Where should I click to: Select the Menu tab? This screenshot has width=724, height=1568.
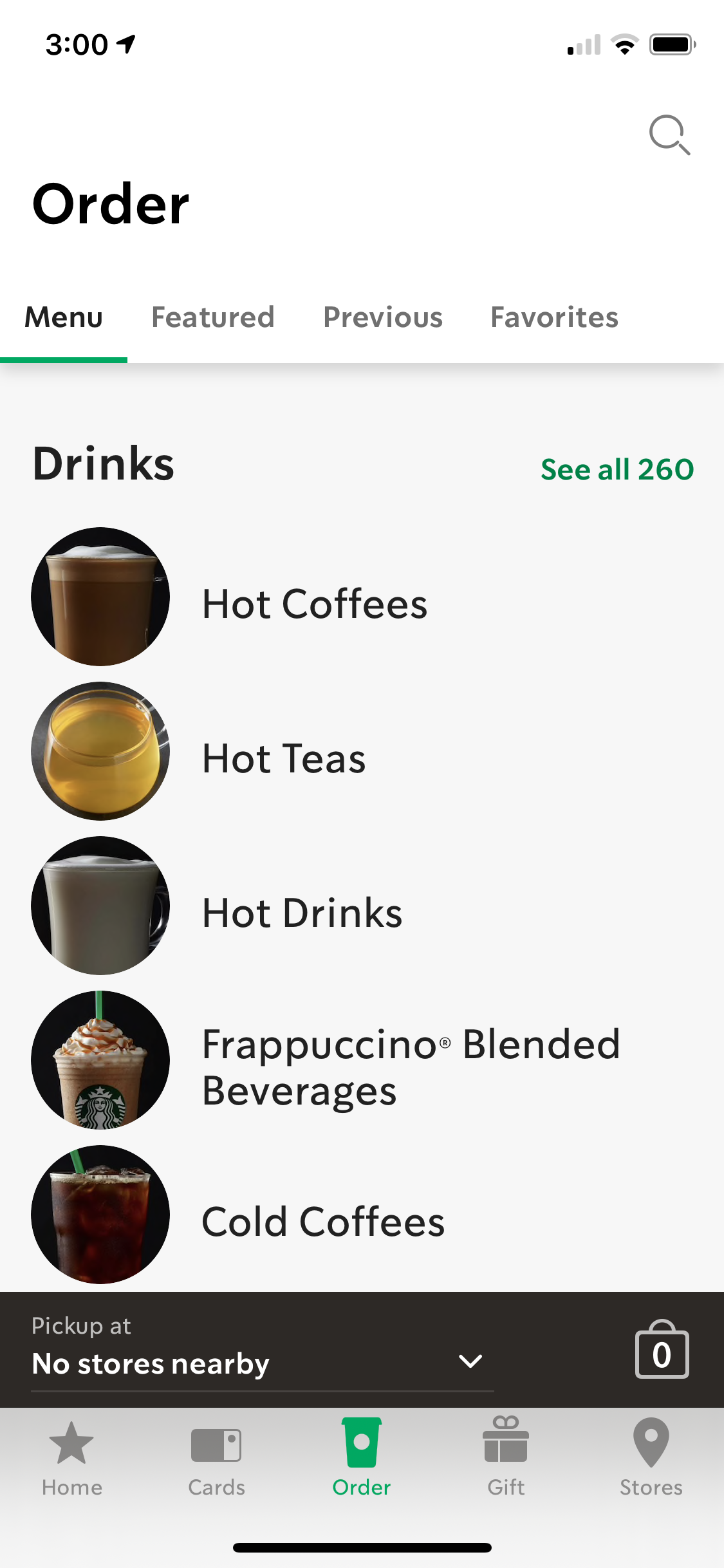tap(64, 317)
